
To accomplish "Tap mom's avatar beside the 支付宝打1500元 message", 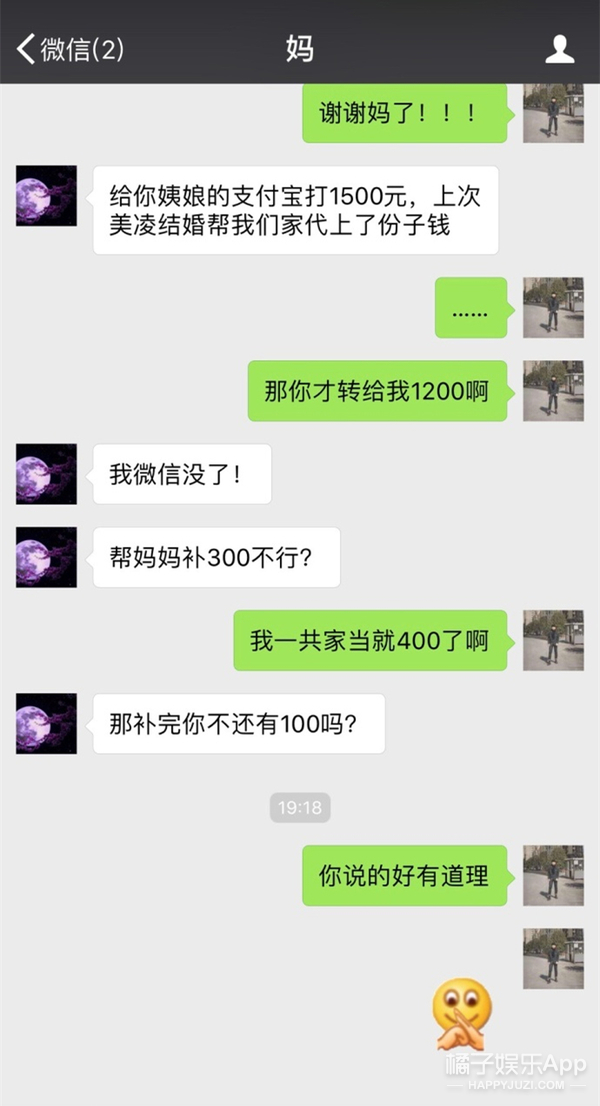I will (x=46, y=195).
